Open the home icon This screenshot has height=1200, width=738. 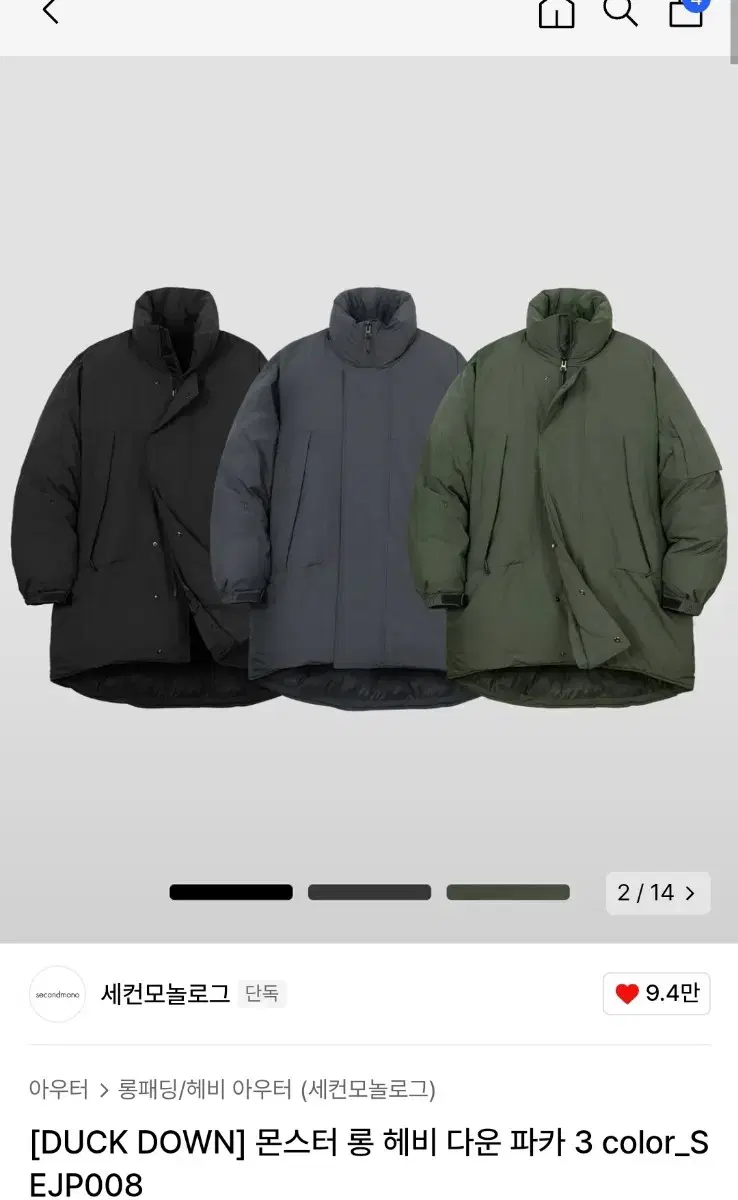(556, 12)
